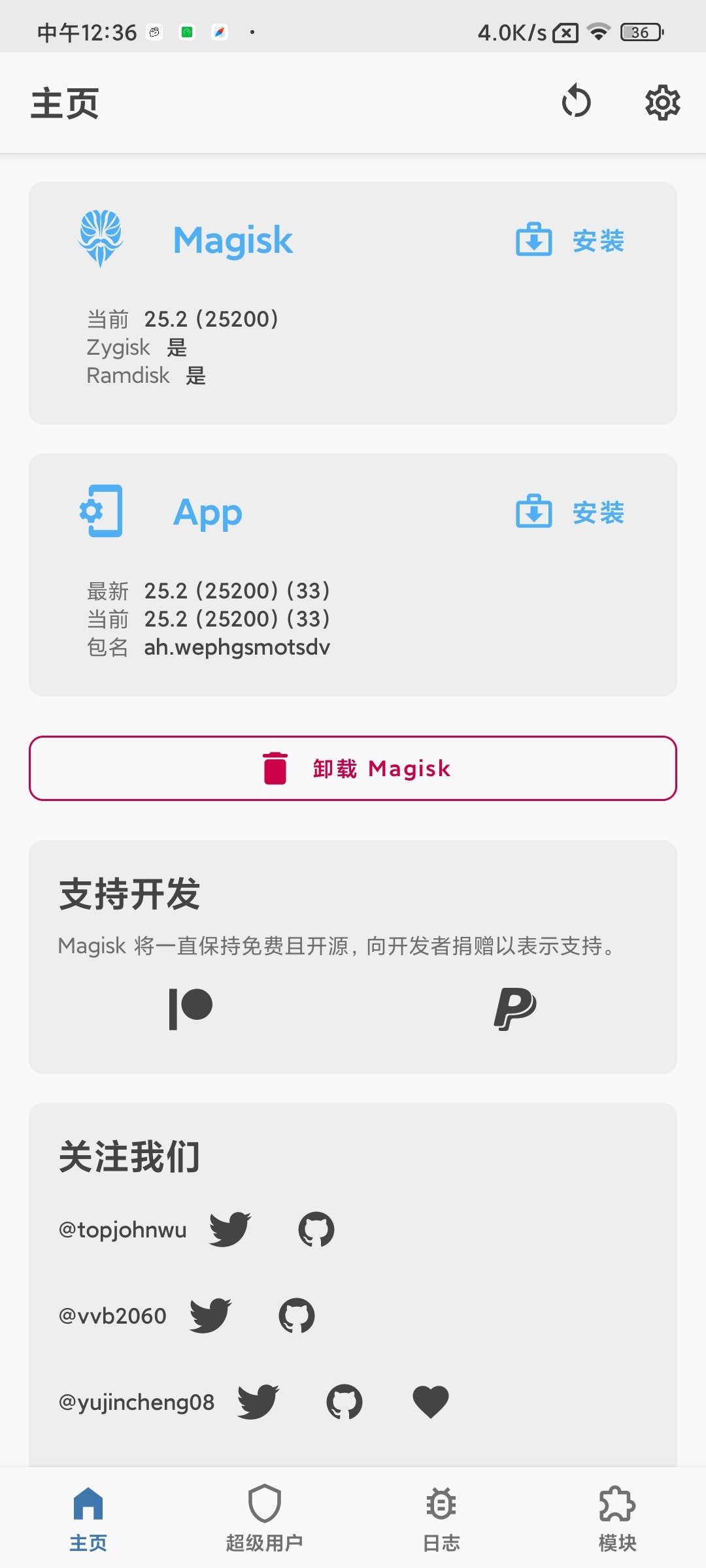Screen dimensions: 706x1568
Task: Open @topjohnwu's GitHub page
Action: (316, 1229)
